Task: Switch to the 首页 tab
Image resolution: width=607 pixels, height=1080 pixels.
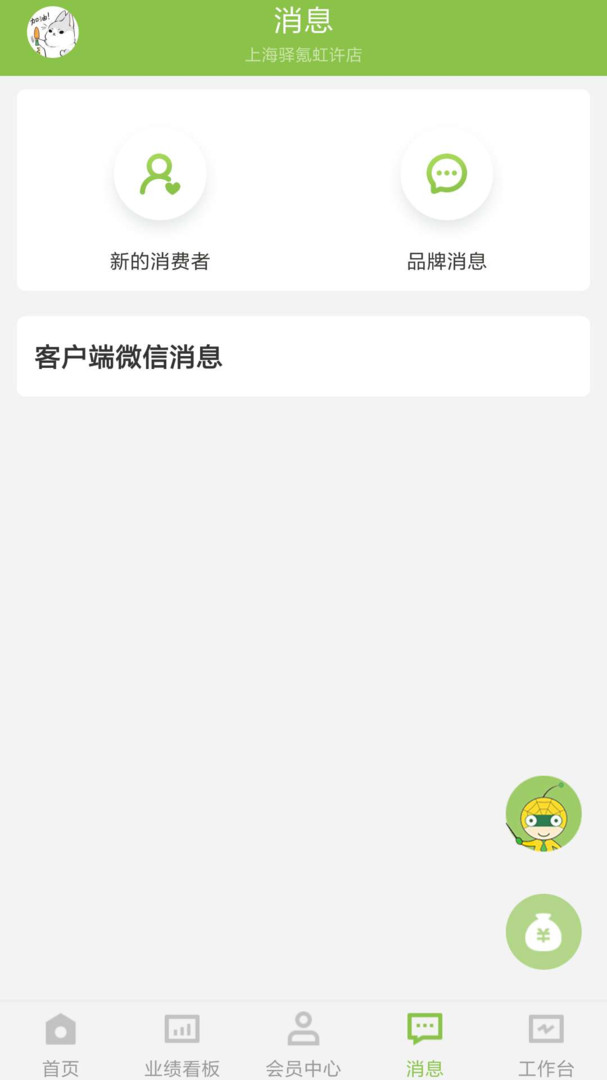Action: click(60, 1042)
